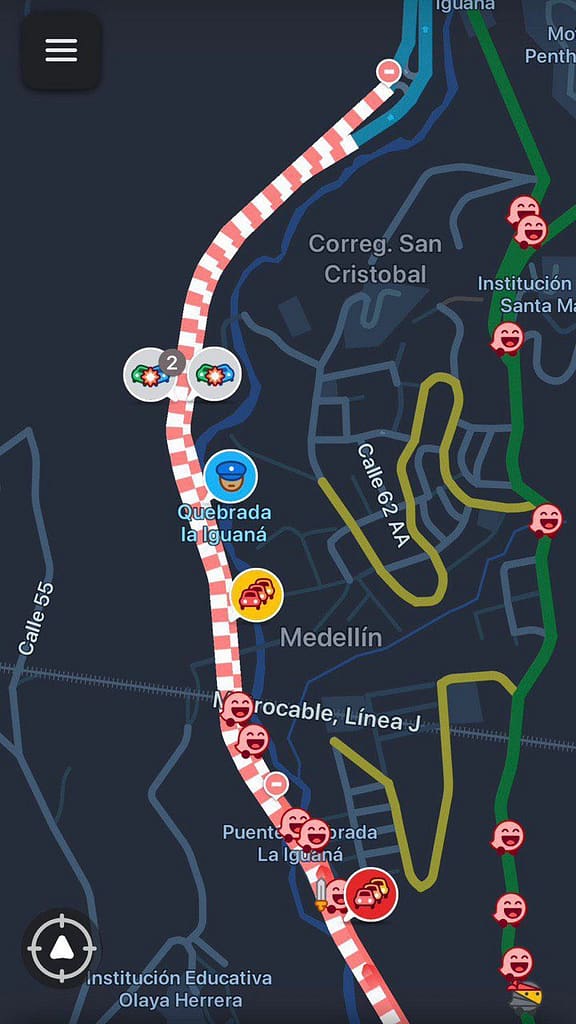The height and width of the screenshot is (1024, 576).
Task: Recenter map on current location
Action: click(61, 947)
